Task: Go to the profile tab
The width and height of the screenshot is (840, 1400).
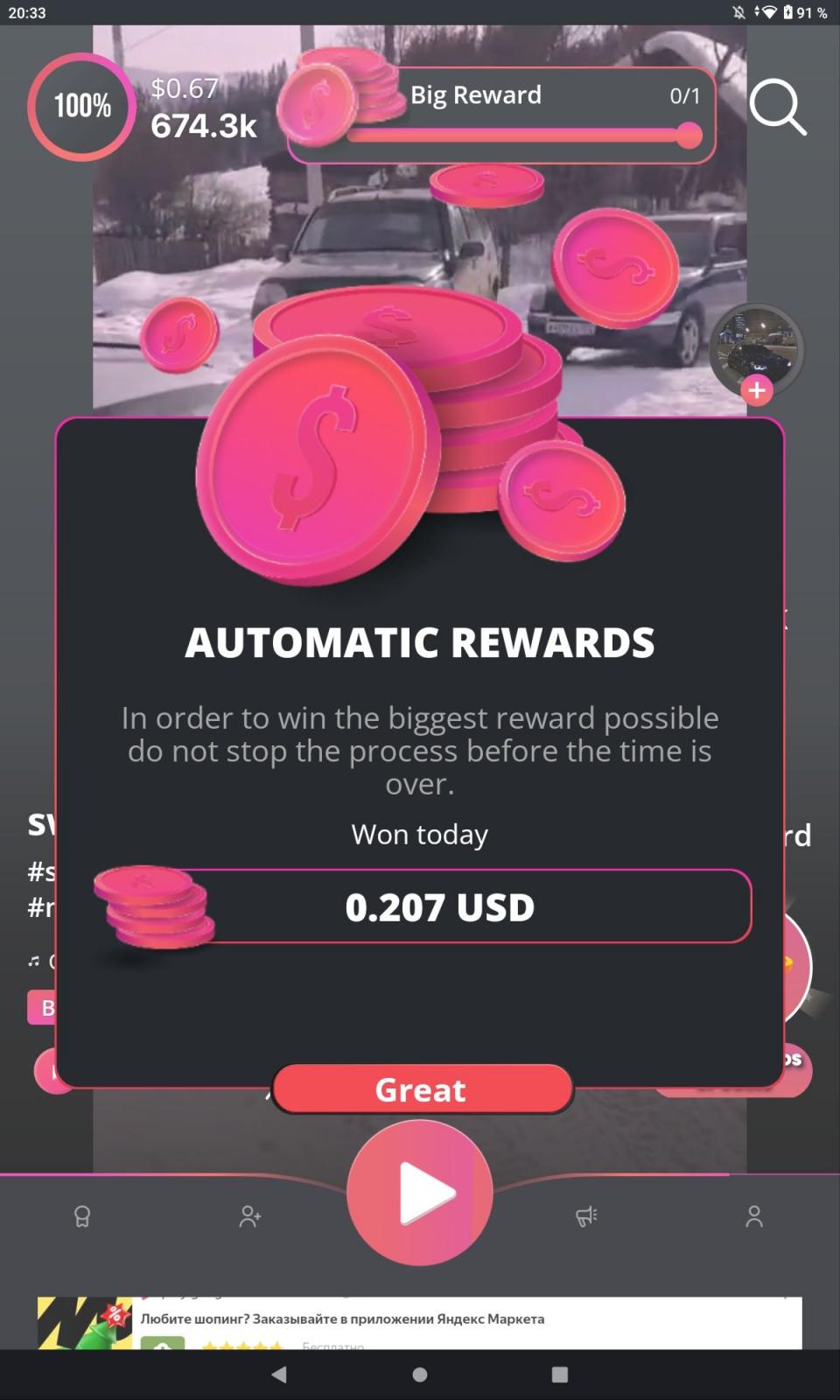Action: pos(754,1216)
